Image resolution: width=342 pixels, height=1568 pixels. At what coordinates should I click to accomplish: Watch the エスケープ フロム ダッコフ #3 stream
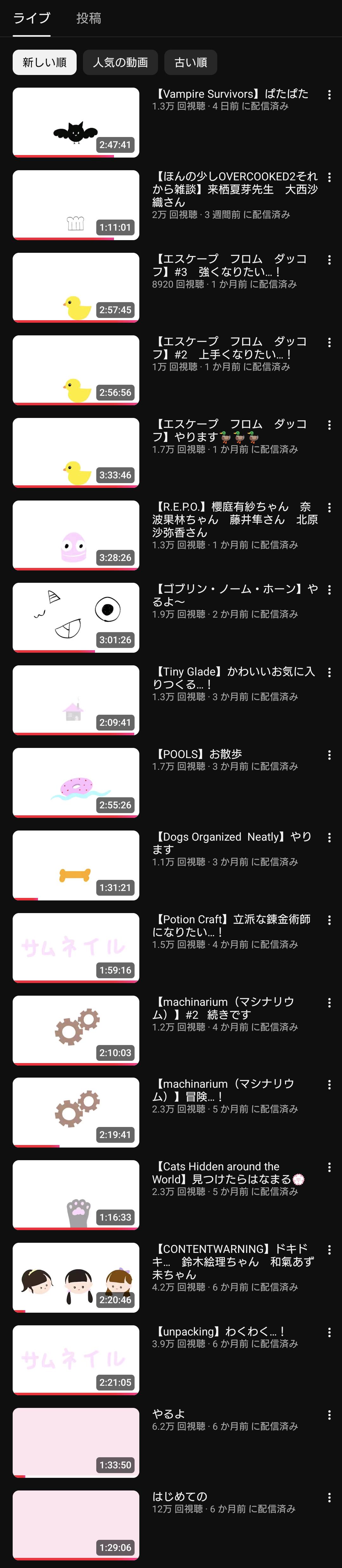point(76,287)
